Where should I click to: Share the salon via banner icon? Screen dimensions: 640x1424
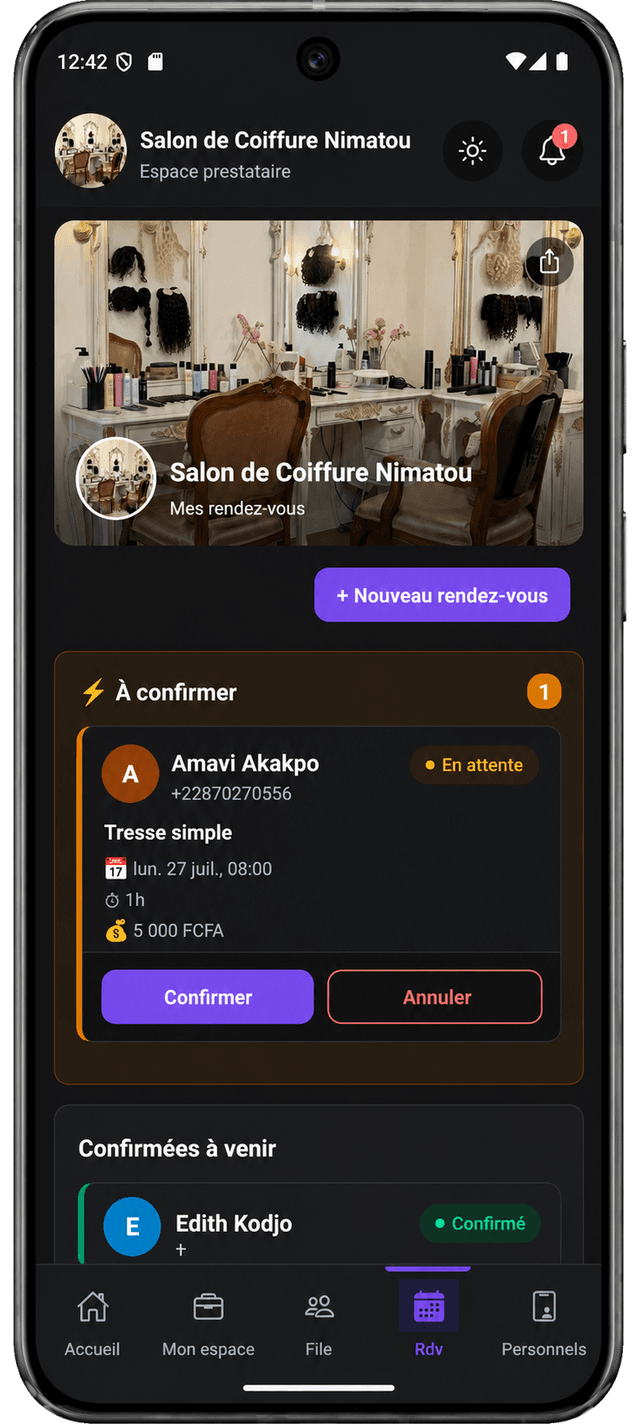(x=549, y=262)
